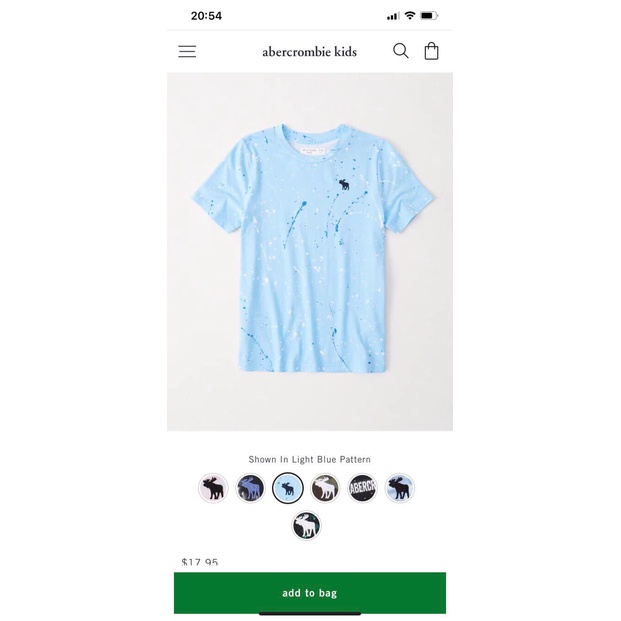621x621 pixels.
Task: Select the black swatch with ABERCROMBIE text
Action: tap(362, 488)
